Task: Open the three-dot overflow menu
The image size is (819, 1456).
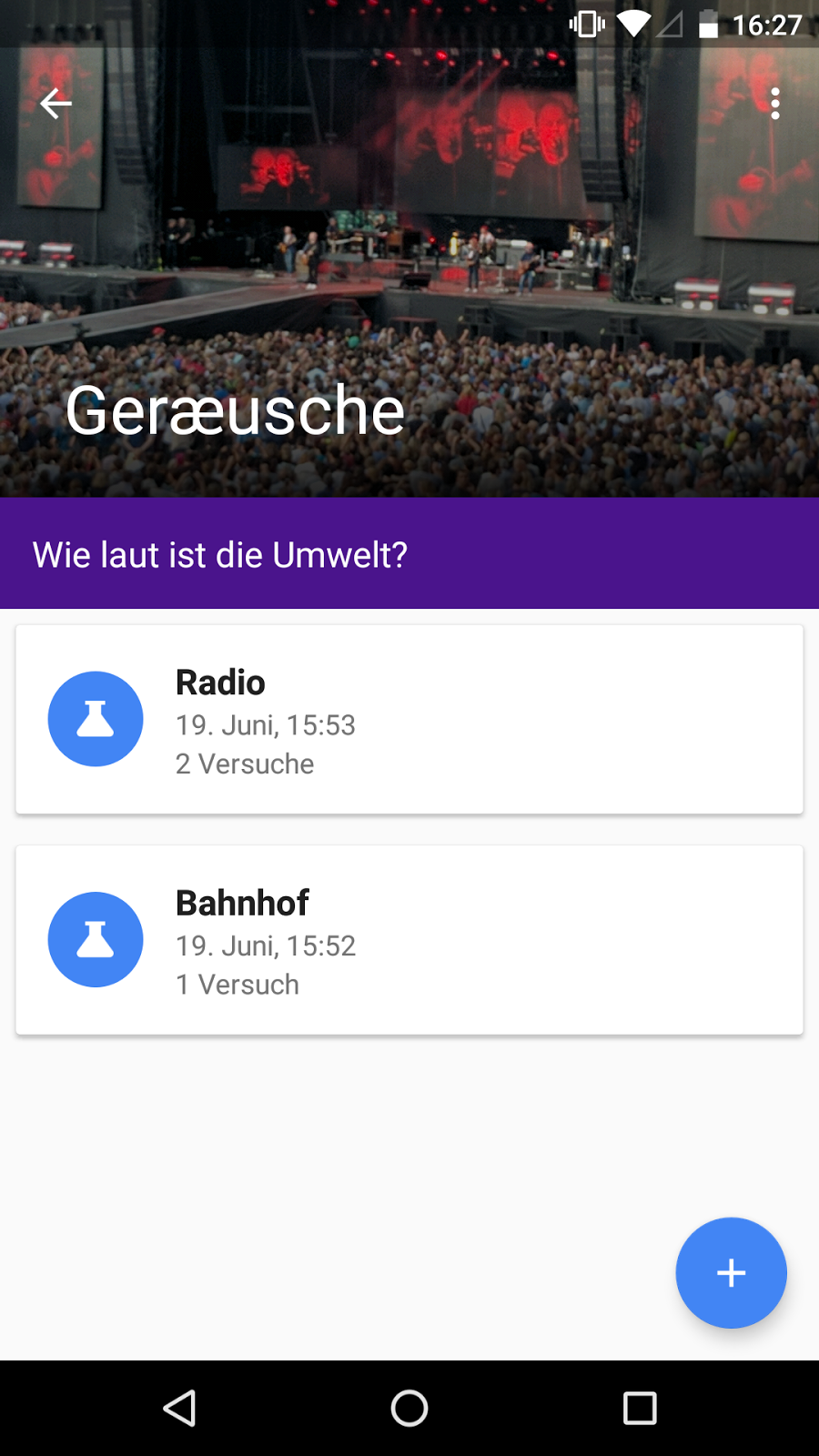Action: [774, 104]
